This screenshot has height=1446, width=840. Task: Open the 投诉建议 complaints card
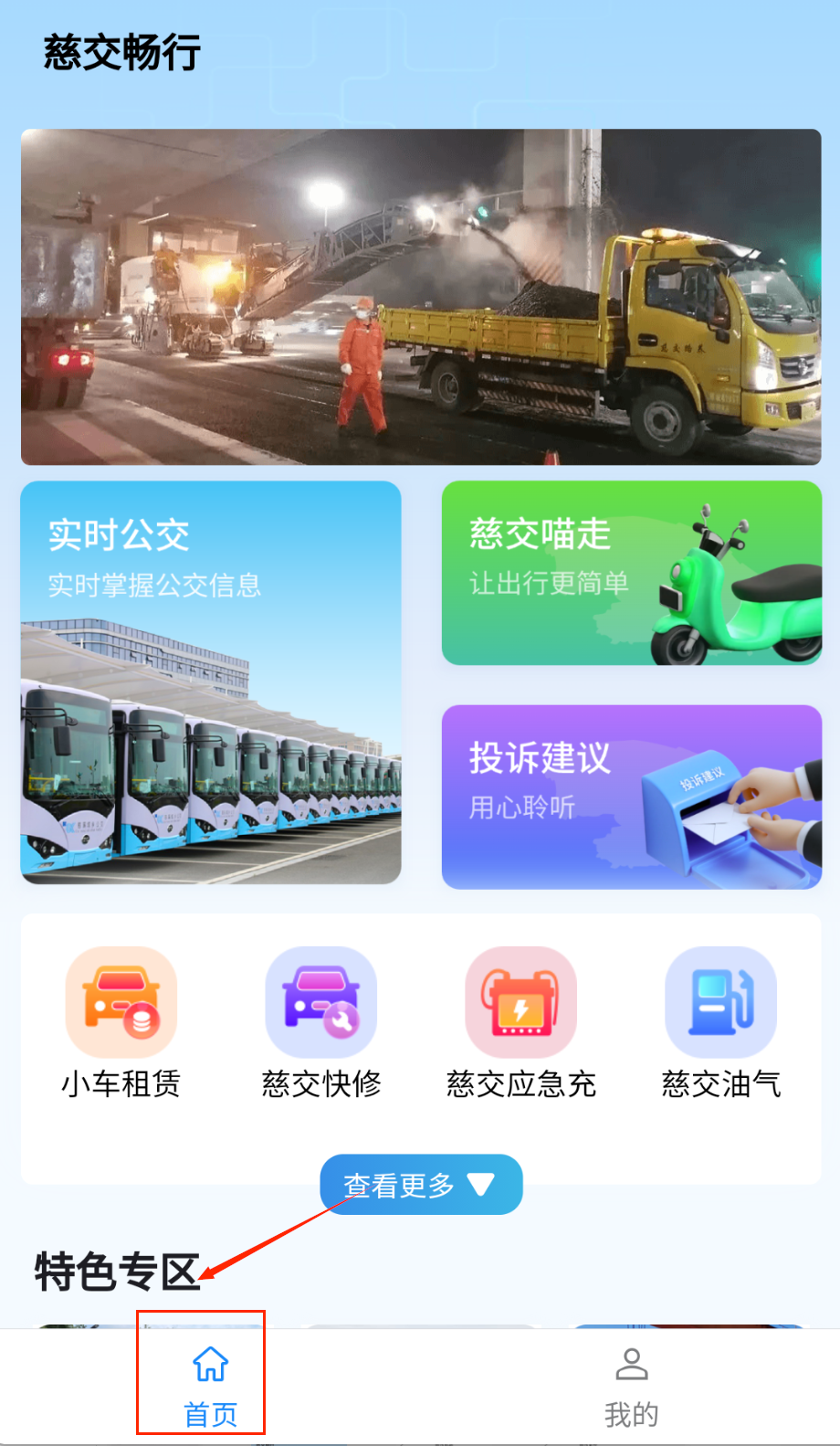[x=632, y=797]
